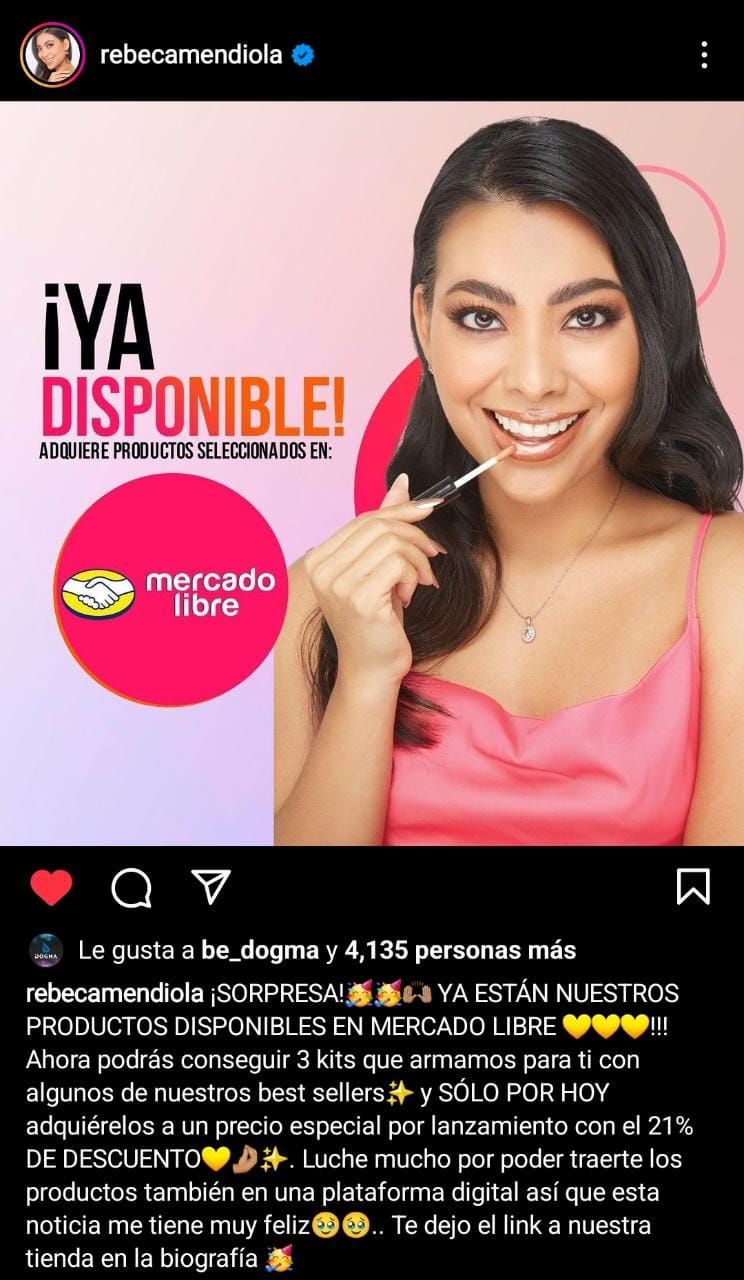Open the Mercado Libre post image

coord(372,473)
